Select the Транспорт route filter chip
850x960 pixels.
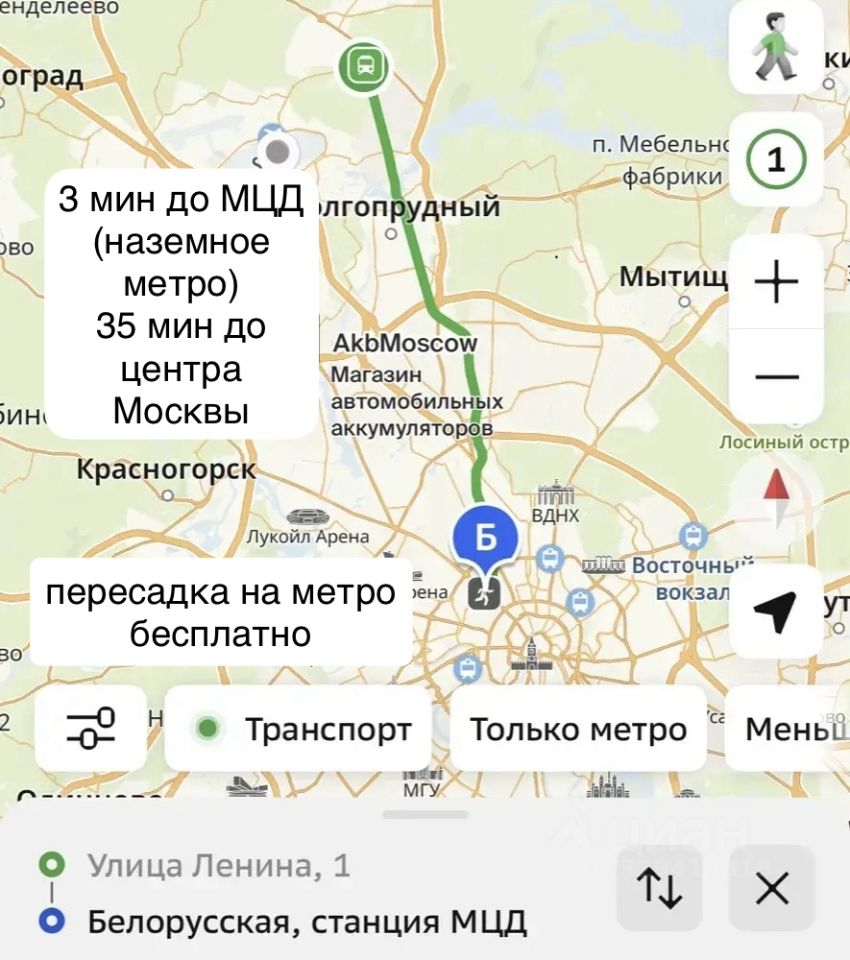pos(298,729)
